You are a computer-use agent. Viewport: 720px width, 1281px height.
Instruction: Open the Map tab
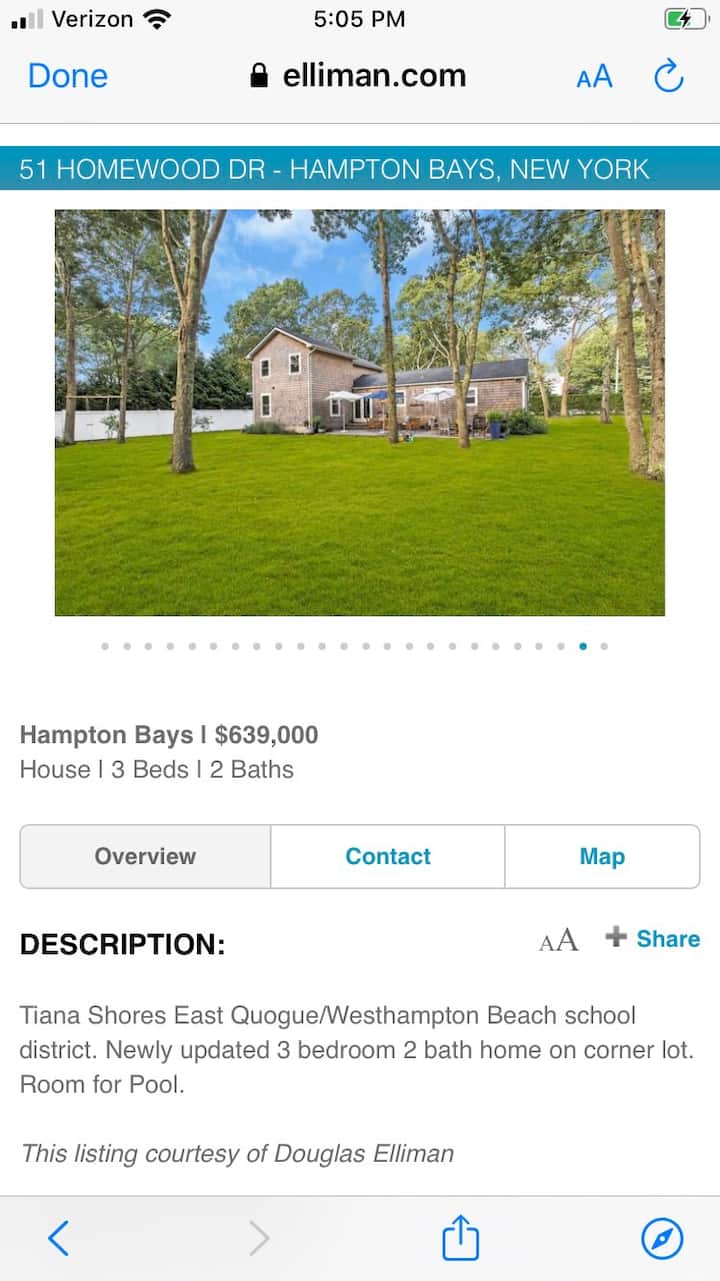click(602, 856)
